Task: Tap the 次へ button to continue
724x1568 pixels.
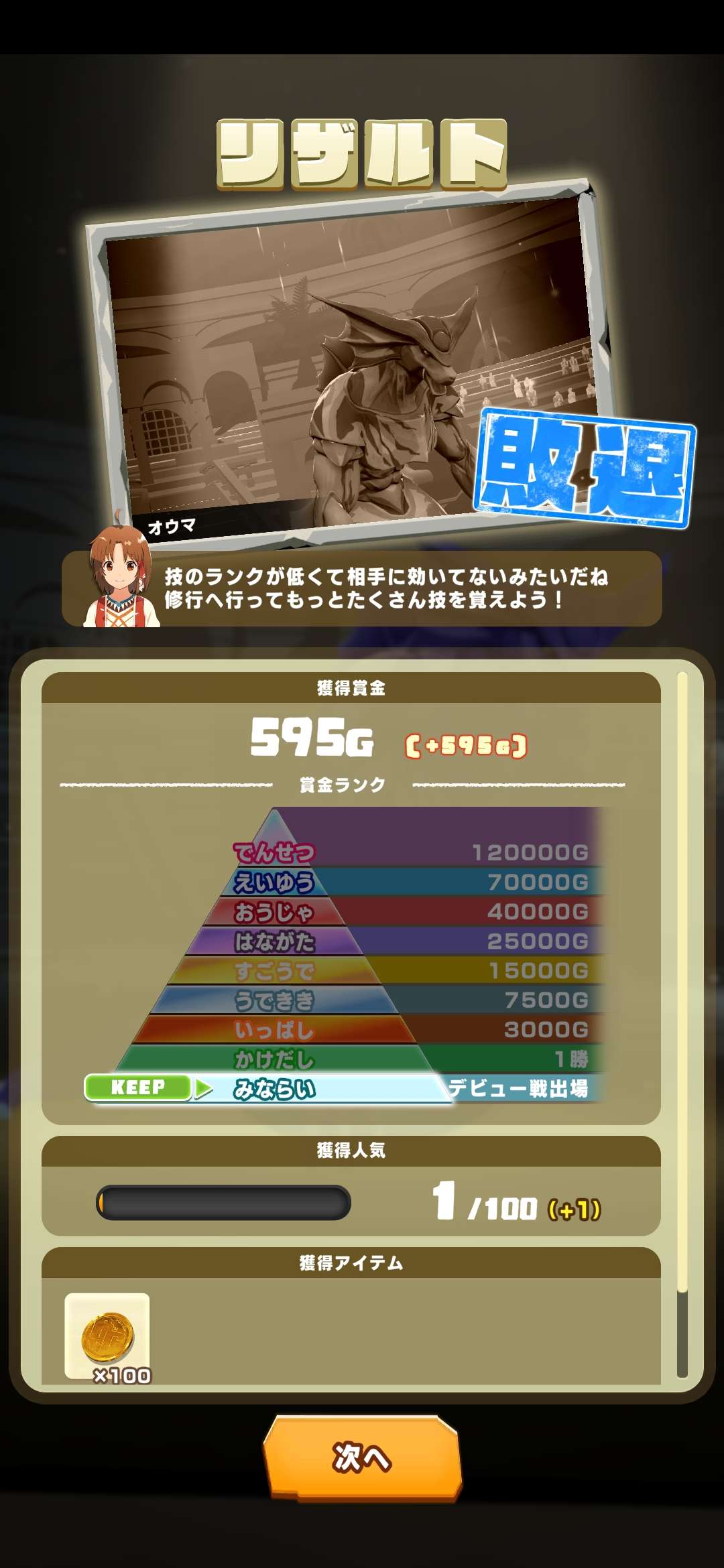Action: (x=362, y=1457)
